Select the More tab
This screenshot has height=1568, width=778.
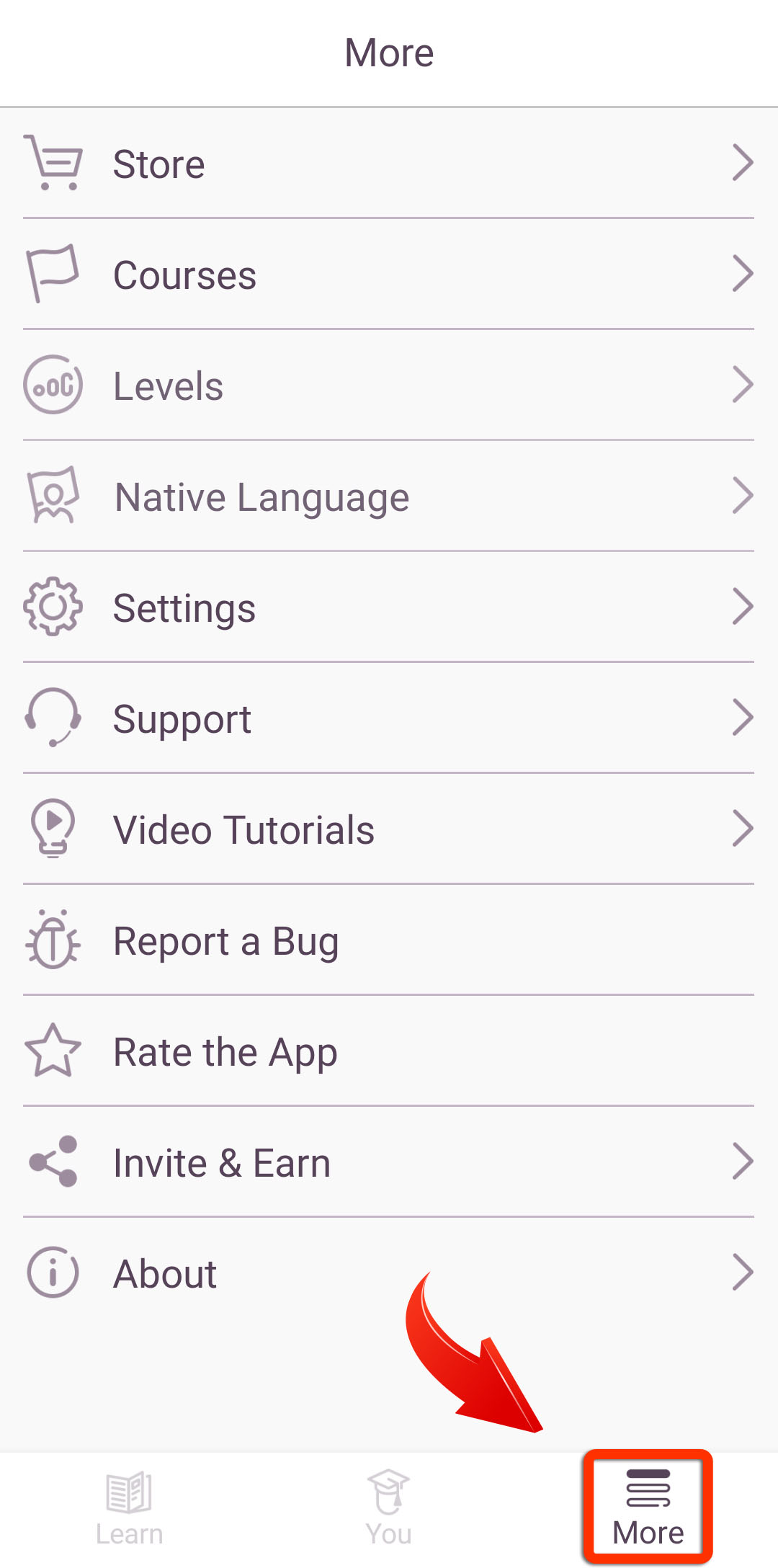pos(648,1509)
